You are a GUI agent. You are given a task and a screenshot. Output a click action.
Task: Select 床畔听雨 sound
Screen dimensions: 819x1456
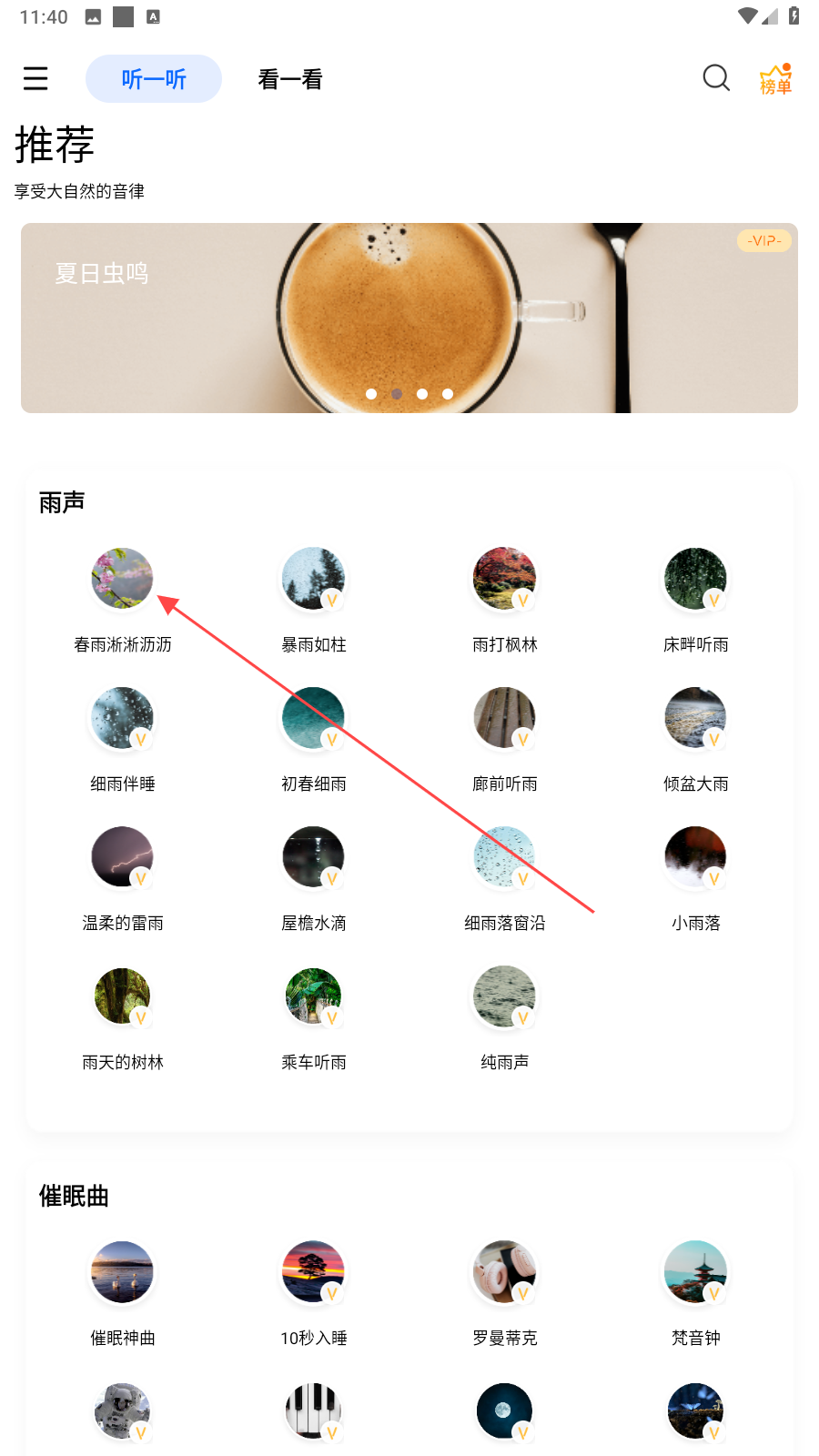(695, 579)
